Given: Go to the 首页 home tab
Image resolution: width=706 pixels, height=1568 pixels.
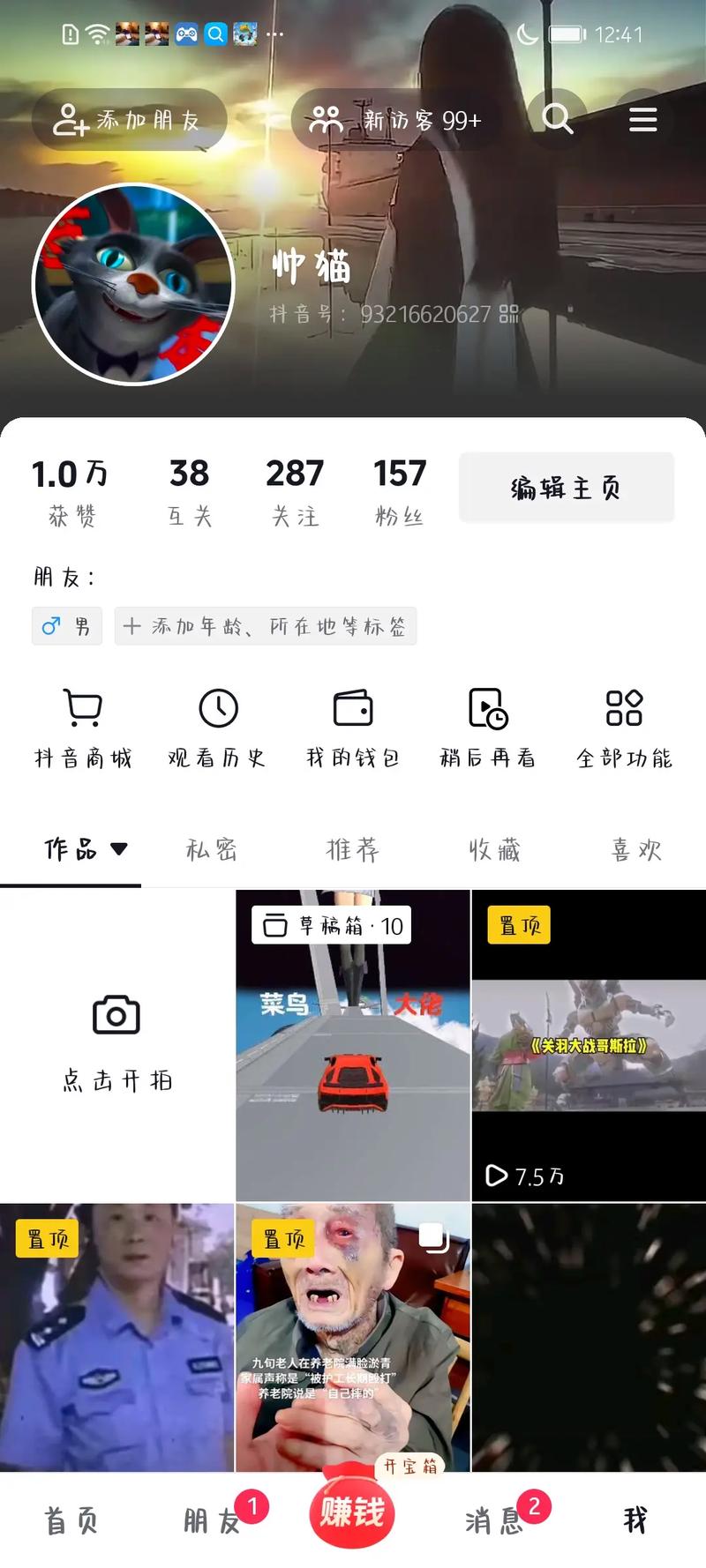Looking at the screenshot, I should 71,1520.
